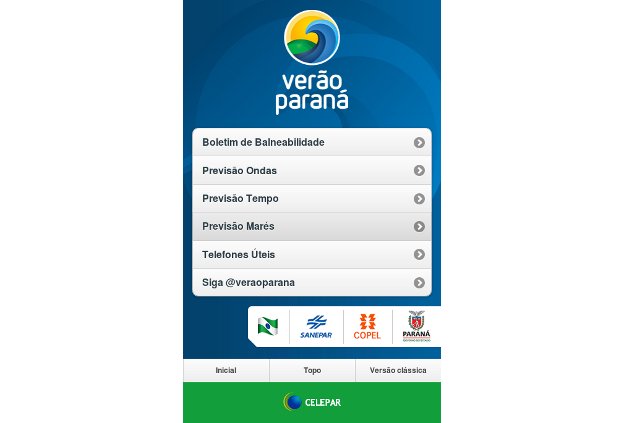The image size is (625, 423).
Task: Open Telefones Úteis list
Action: pos(311,254)
